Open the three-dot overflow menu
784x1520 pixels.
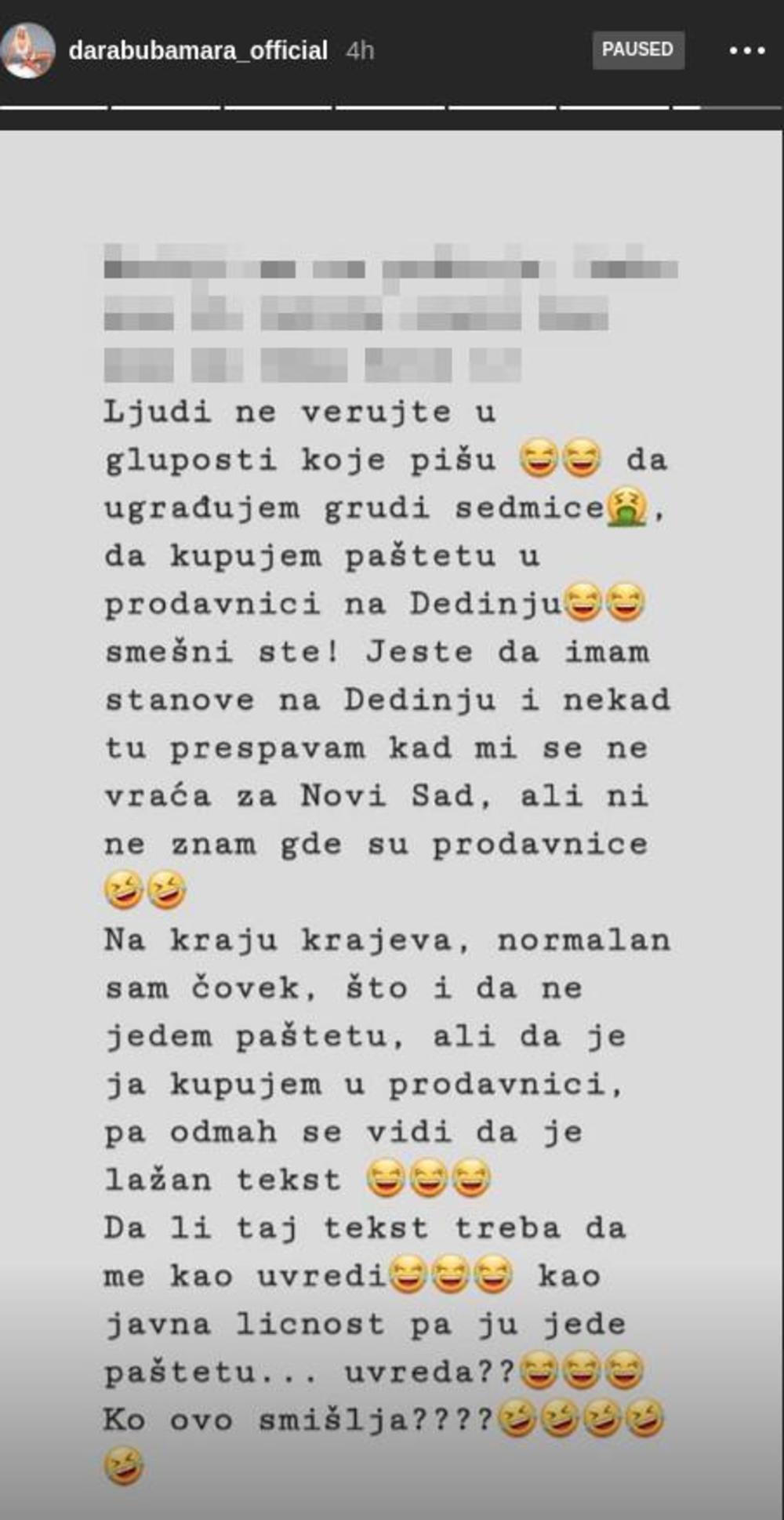pos(746,51)
